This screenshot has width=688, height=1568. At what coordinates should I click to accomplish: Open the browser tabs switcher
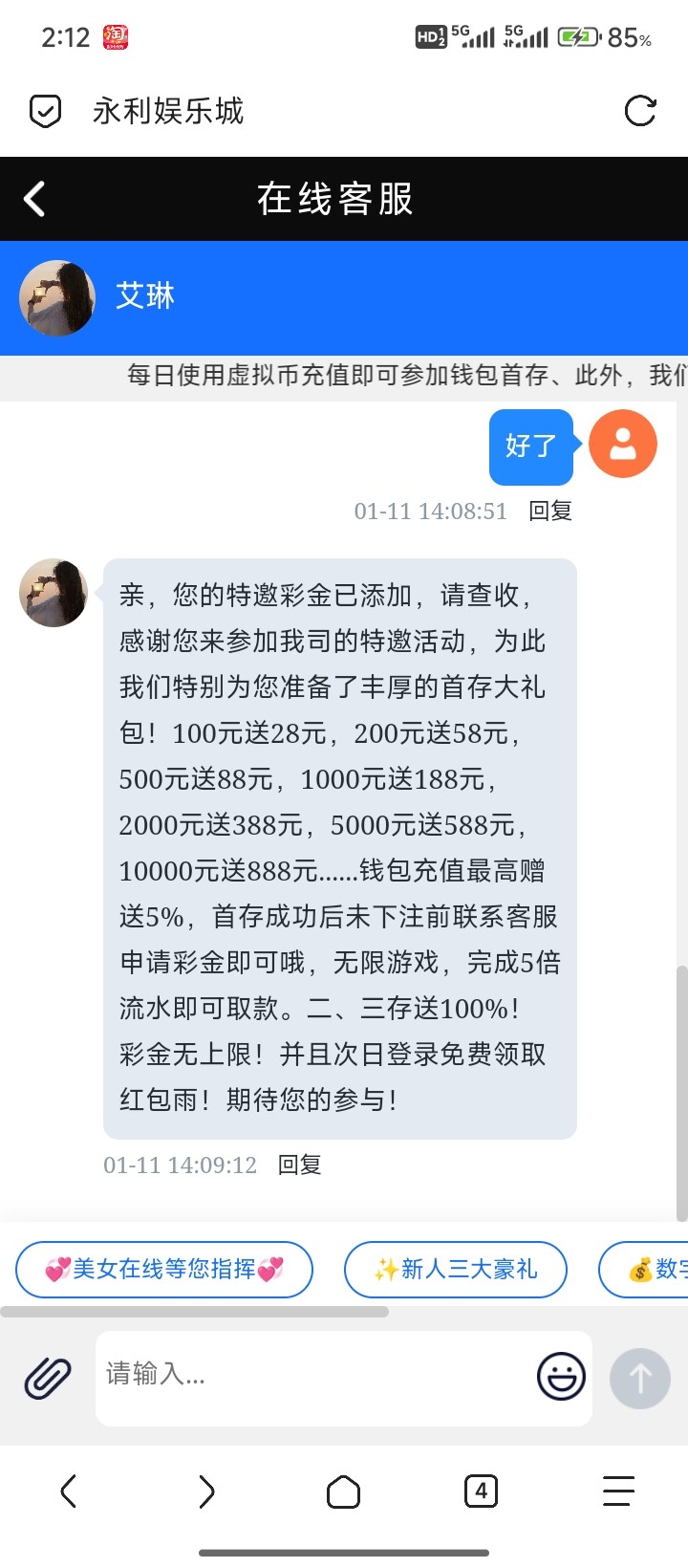pyautogui.click(x=481, y=1491)
